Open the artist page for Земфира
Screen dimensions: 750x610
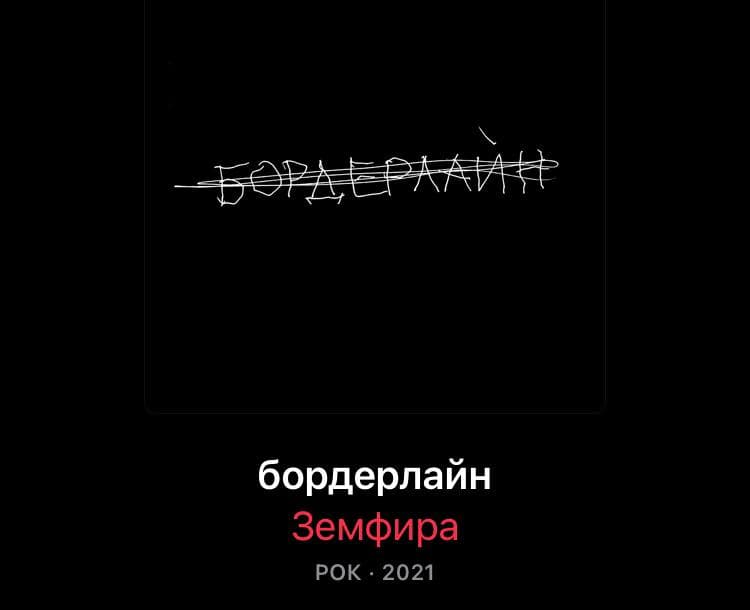pos(375,526)
